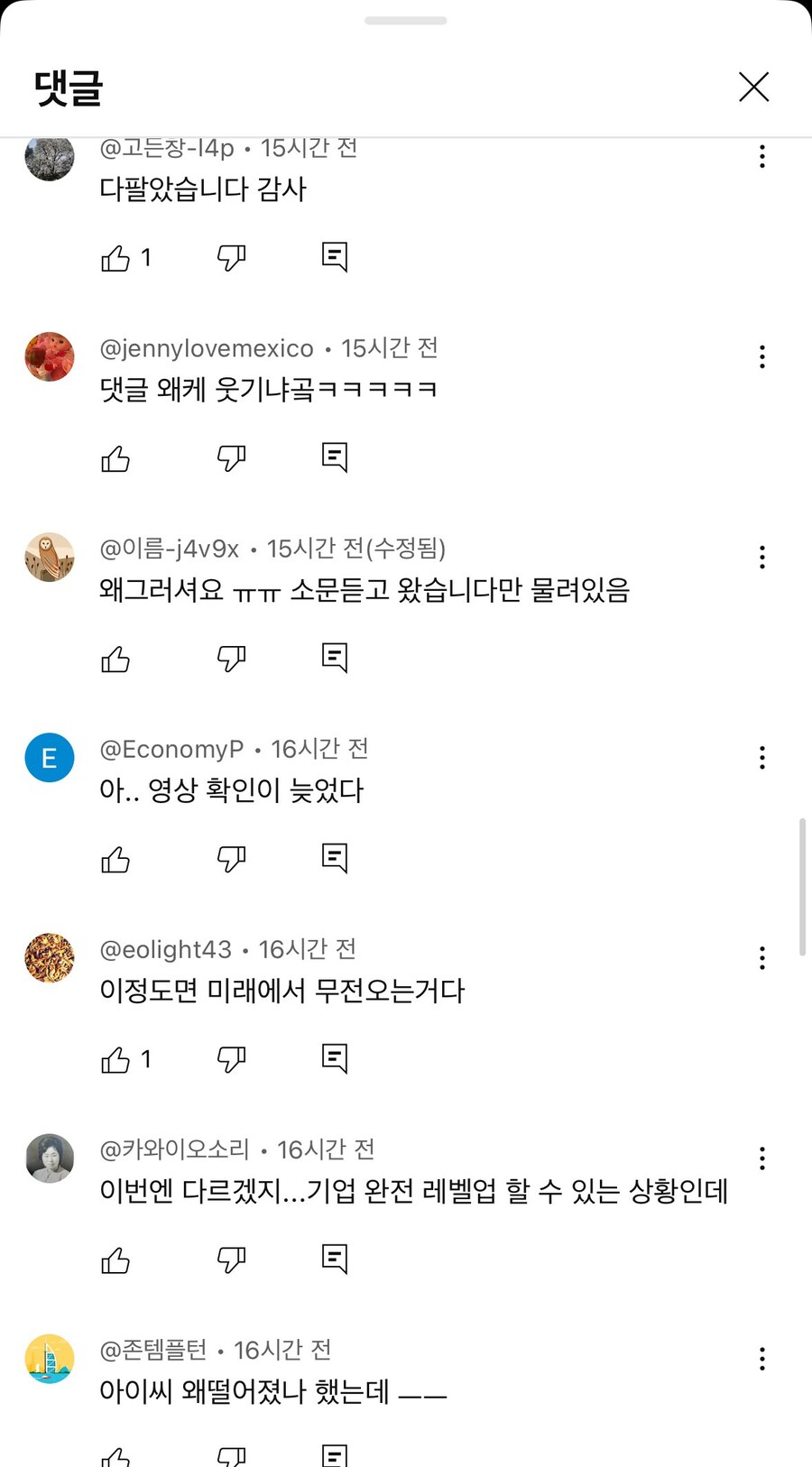Reply to @고든장-l4p's comment
The image size is (812, 1467).
[x=335, y=257]
